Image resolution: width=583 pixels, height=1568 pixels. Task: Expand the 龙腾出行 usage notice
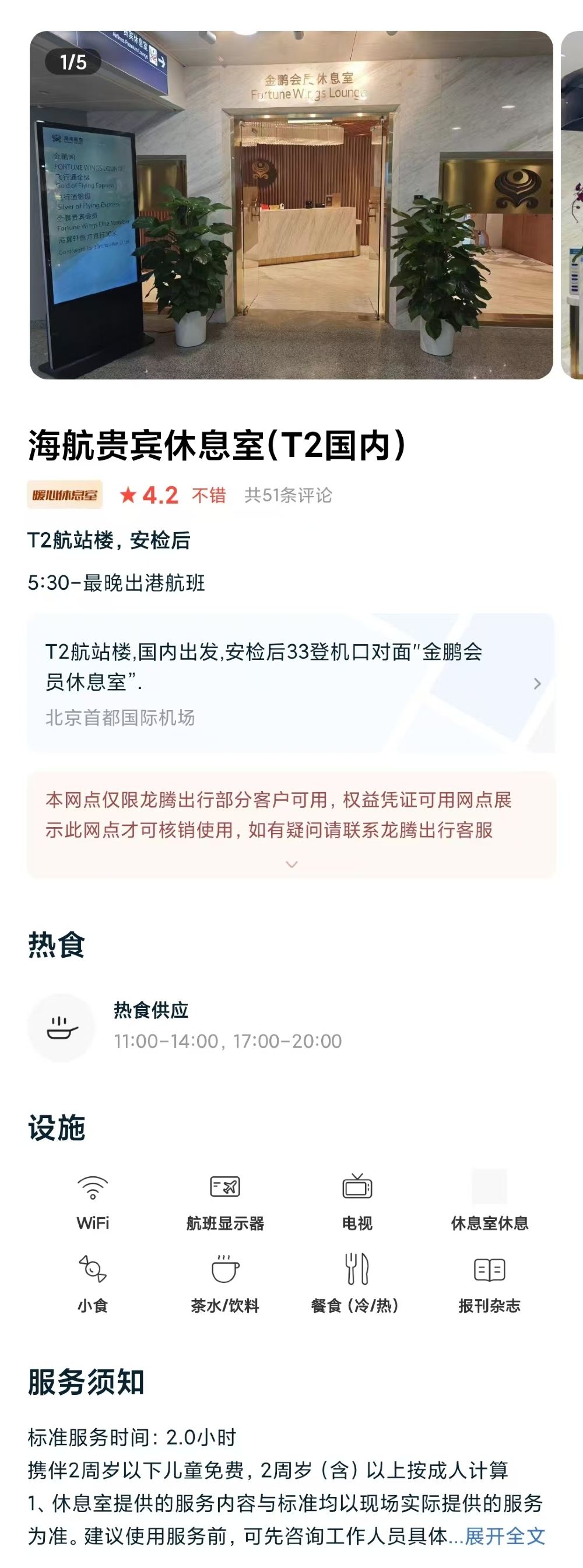coord(291,864)
